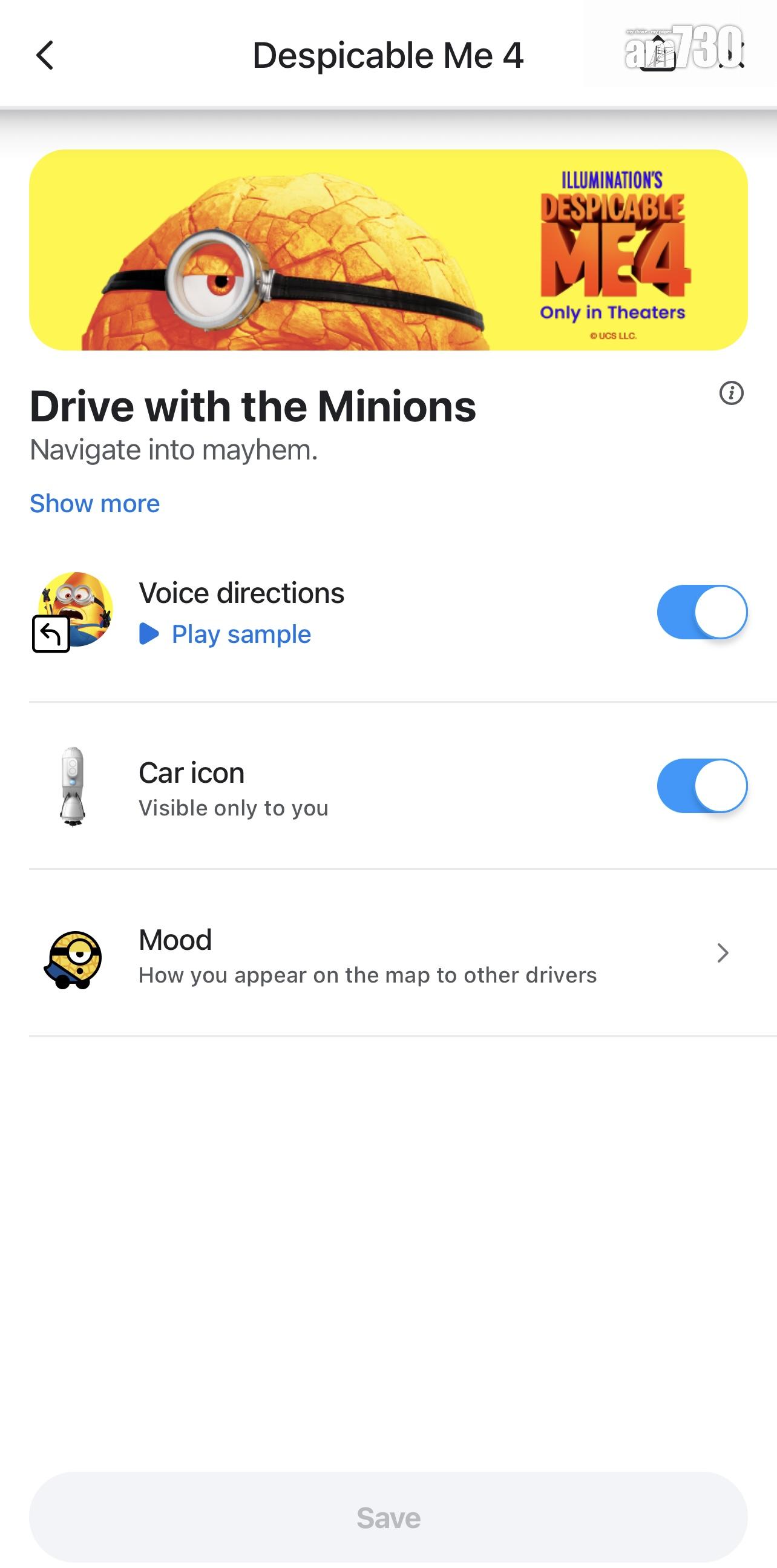Expand description with Show more
The height and width of the screenshot is (1568, 777).
(95, 503)
